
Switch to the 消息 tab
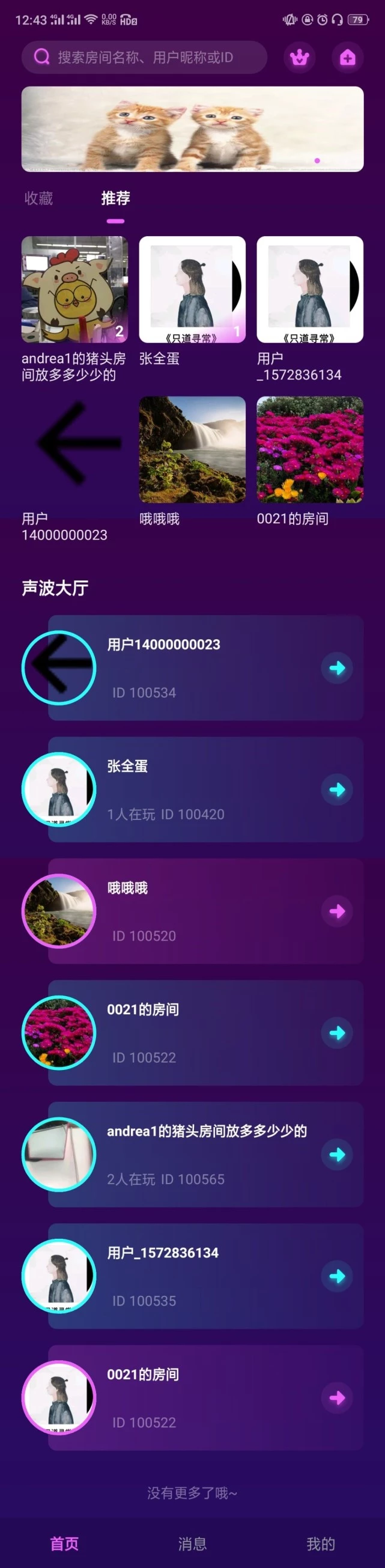192,1543
